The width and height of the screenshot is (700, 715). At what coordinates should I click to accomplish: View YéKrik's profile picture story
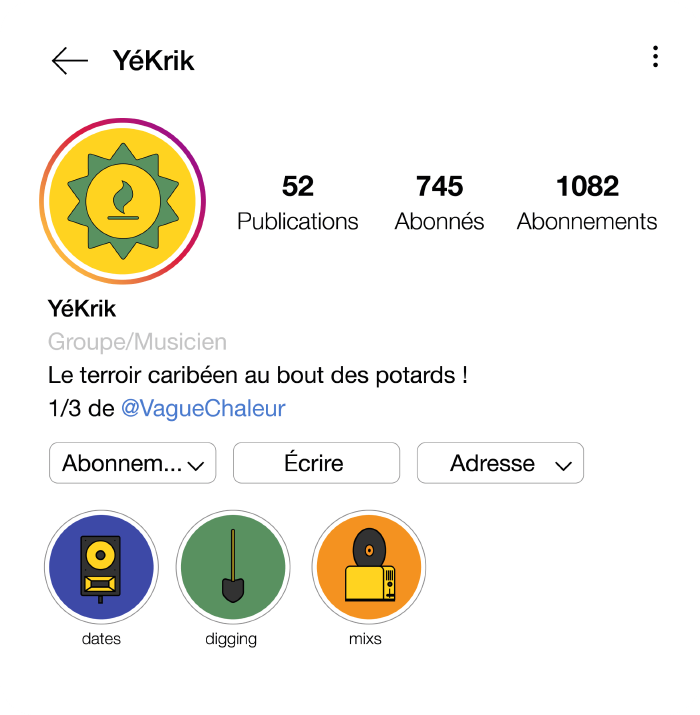coord(122,200)
